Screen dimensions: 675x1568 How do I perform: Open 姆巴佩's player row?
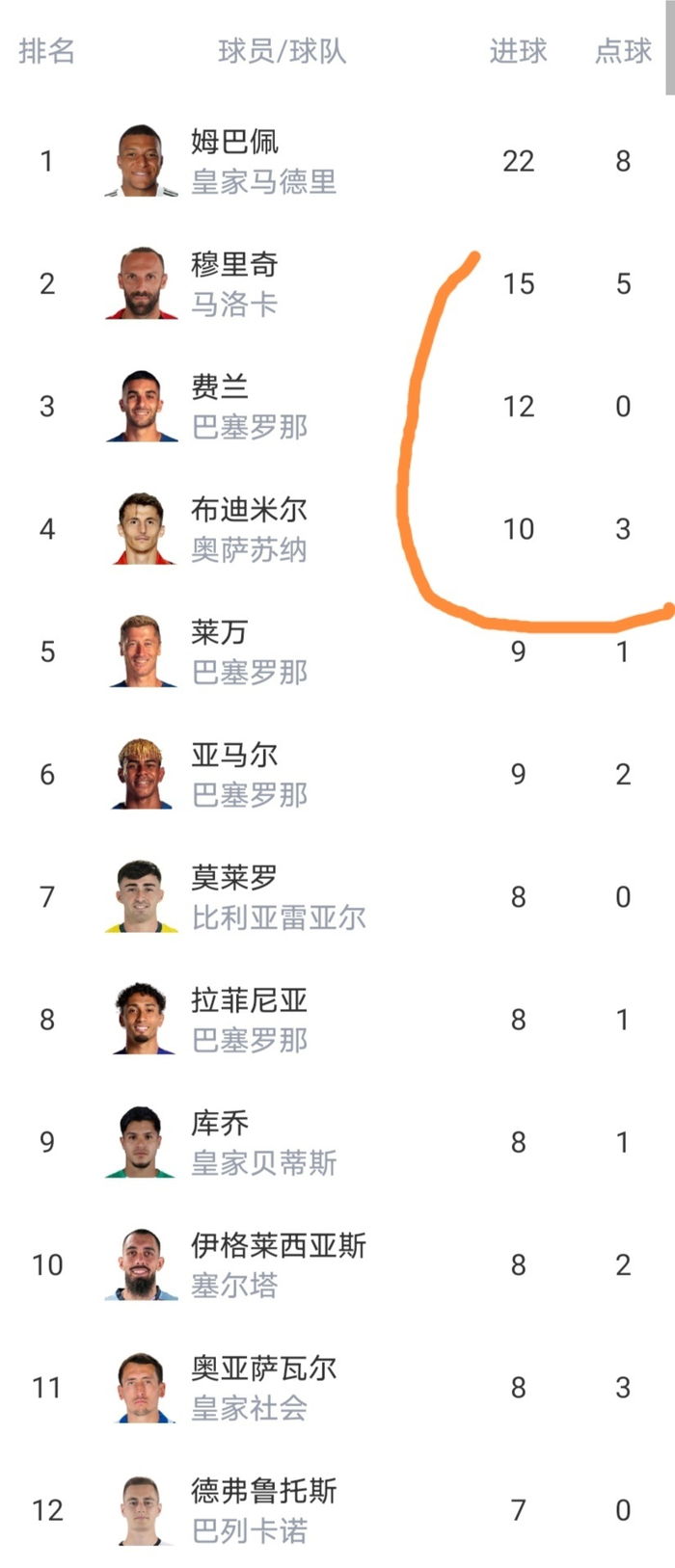[x=337, y=161]
